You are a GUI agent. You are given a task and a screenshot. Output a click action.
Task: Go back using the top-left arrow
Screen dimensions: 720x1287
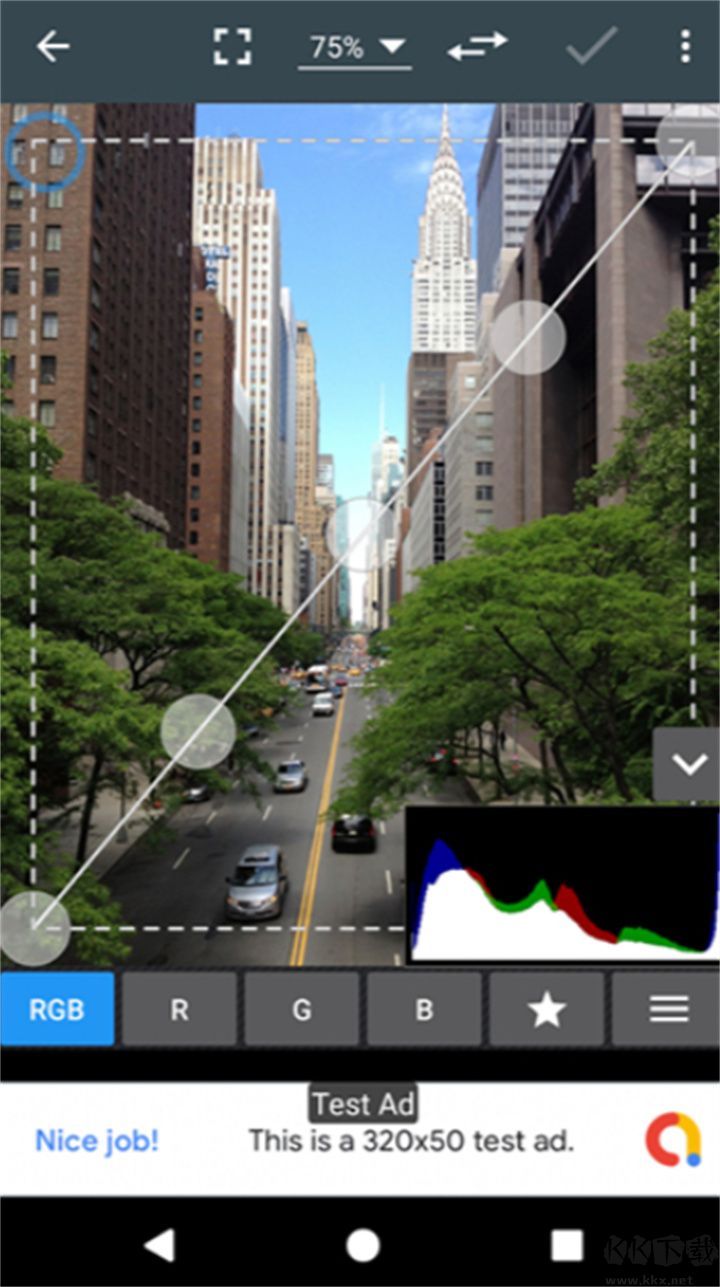pyautogui.click(x=52, y=47)
